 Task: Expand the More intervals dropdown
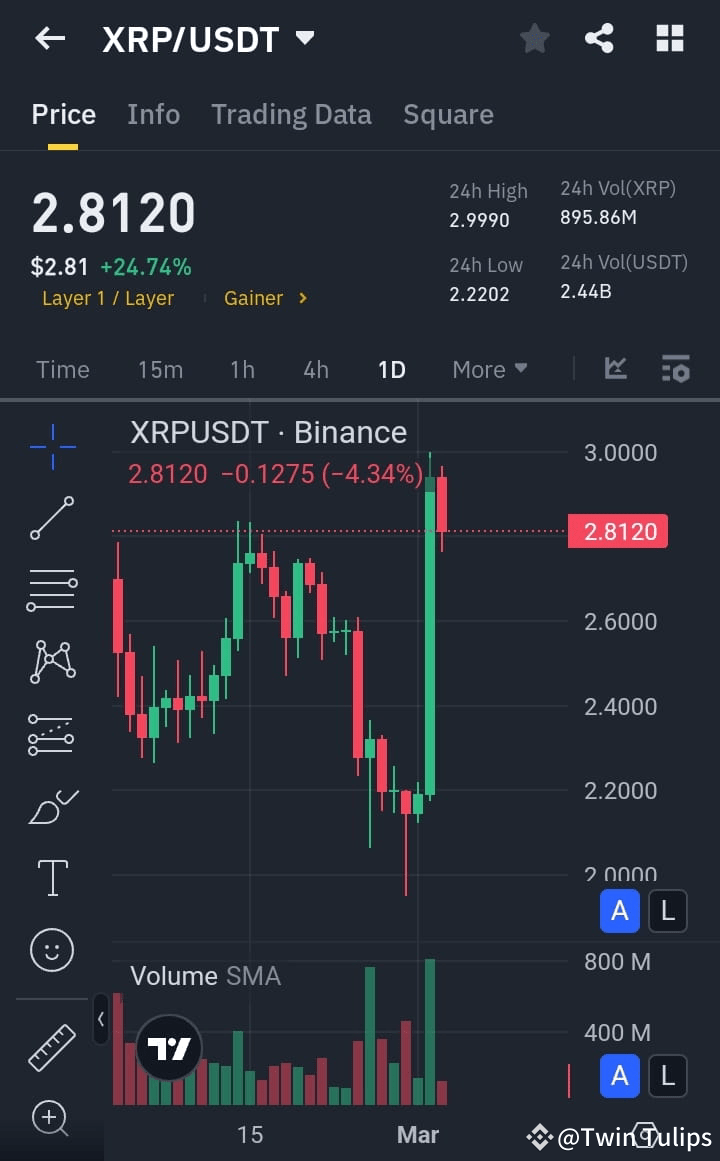click(489, 369)
